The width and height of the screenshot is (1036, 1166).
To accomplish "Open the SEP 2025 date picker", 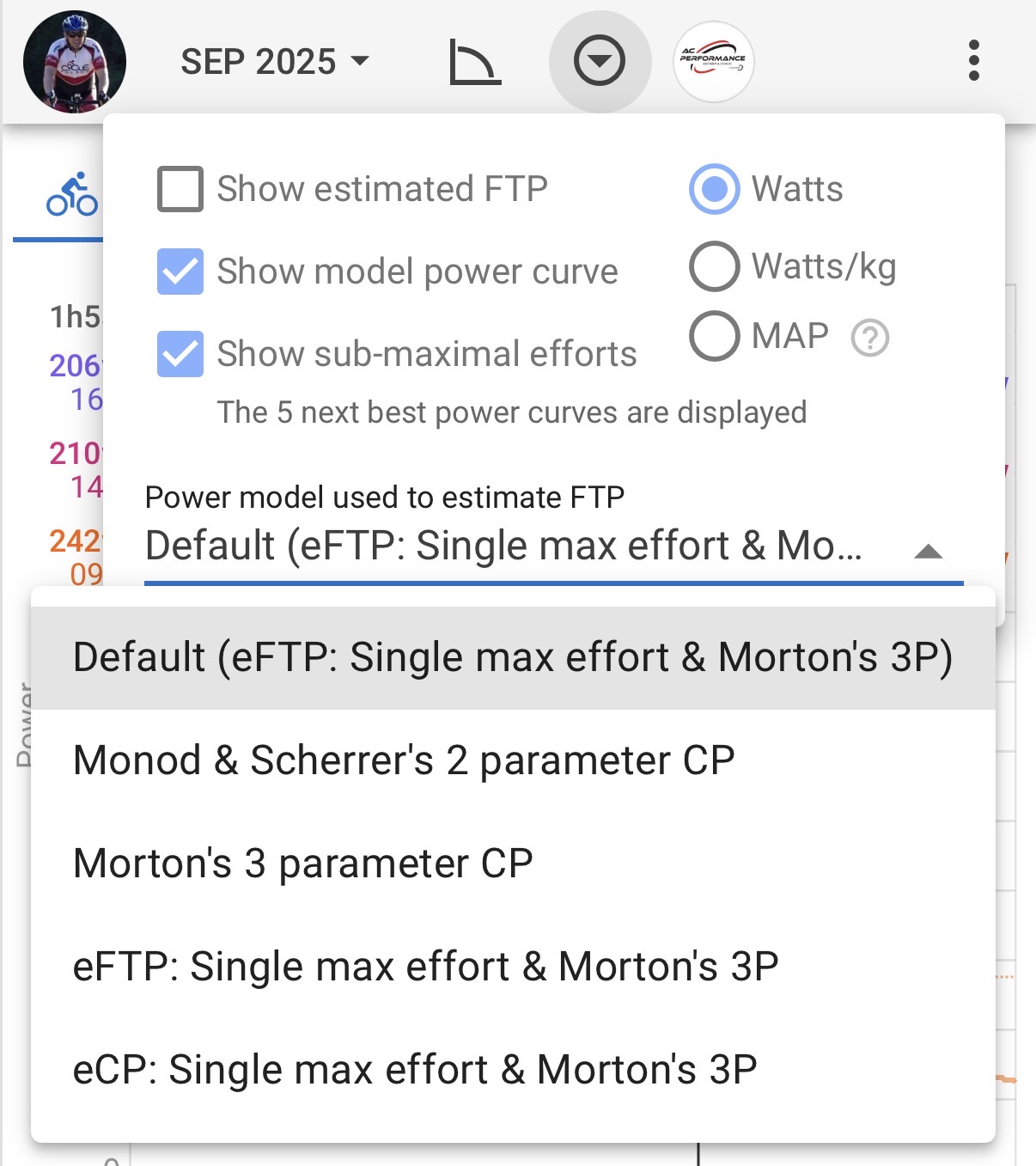I will (275, 62).
